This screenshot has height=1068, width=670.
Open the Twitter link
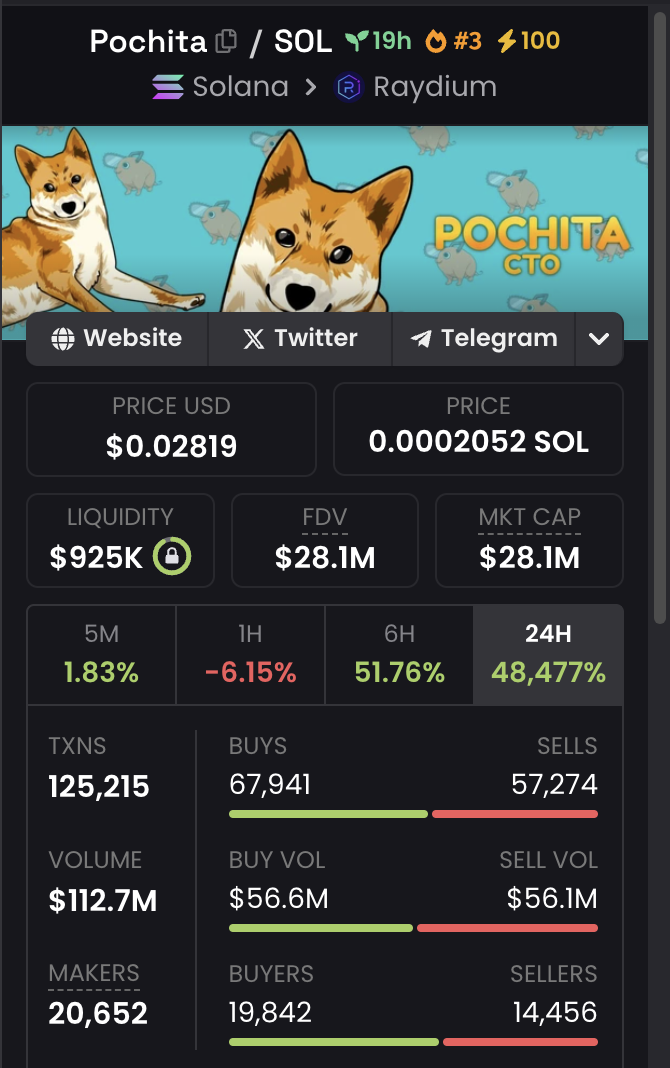tap(300, 338)
